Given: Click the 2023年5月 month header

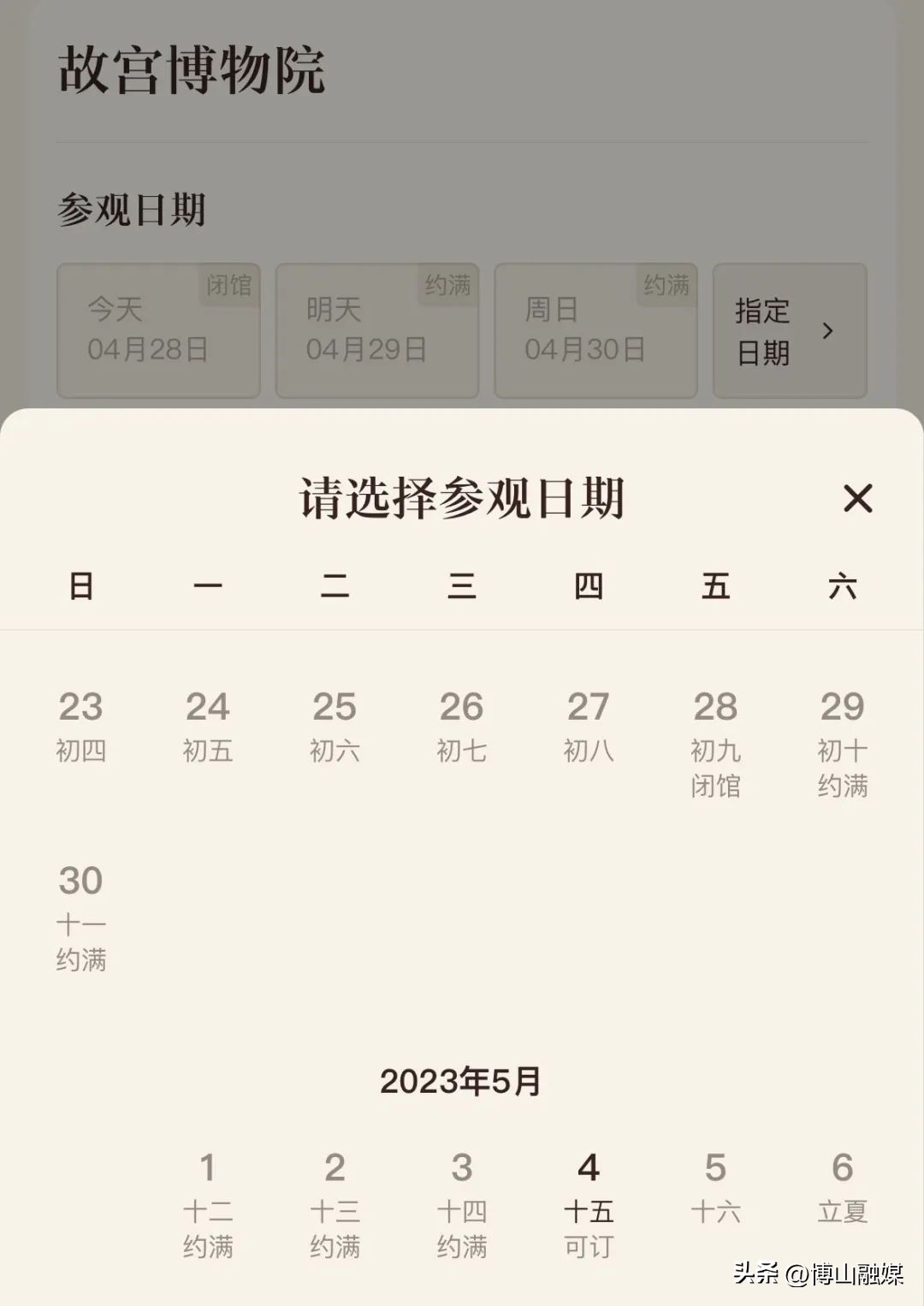Looking at the screenshot, I should (462, 1082).
